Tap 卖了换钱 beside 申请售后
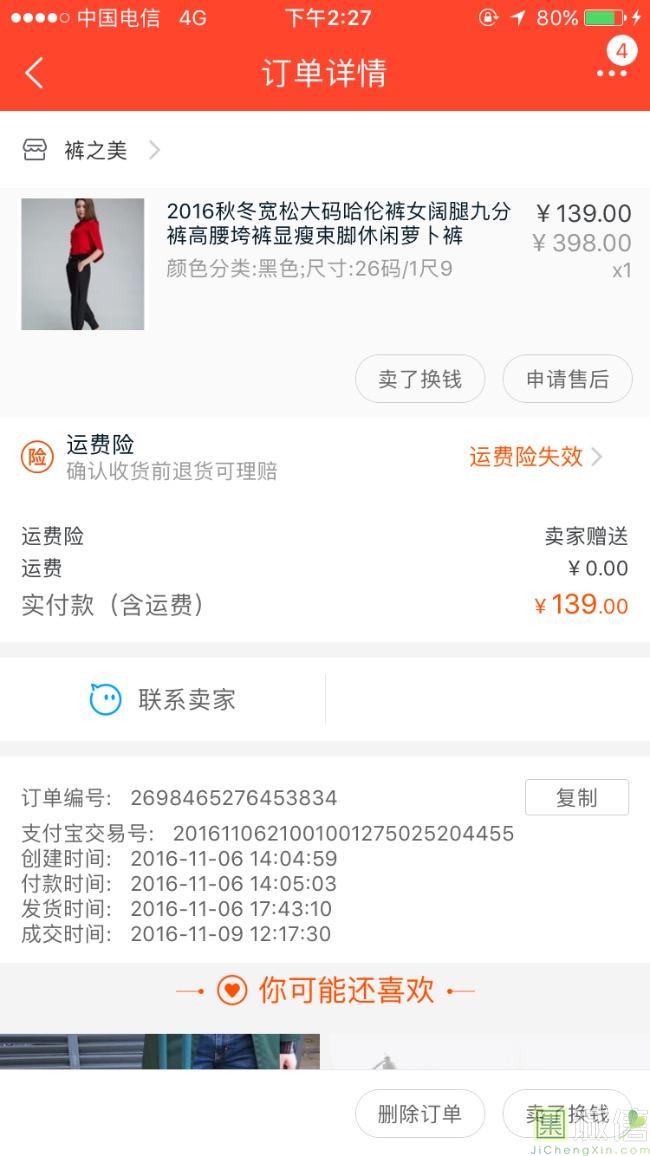This screenshot has height=1156, width=650. click(x=420, y=379)
